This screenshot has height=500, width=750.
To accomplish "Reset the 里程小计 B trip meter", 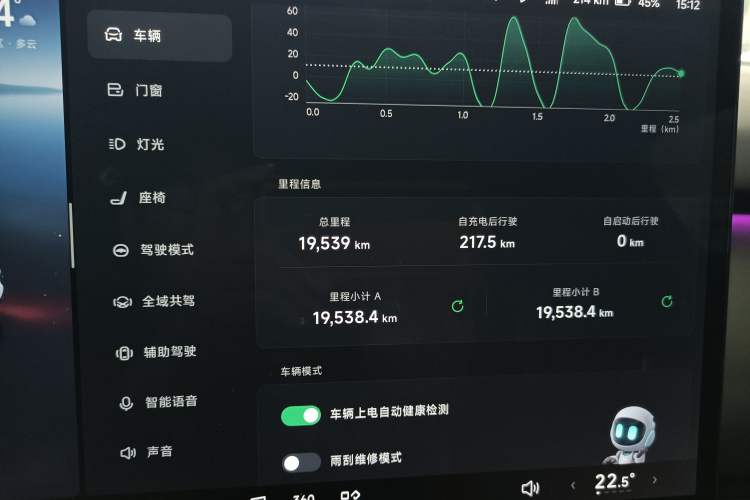I will (667, 301).
